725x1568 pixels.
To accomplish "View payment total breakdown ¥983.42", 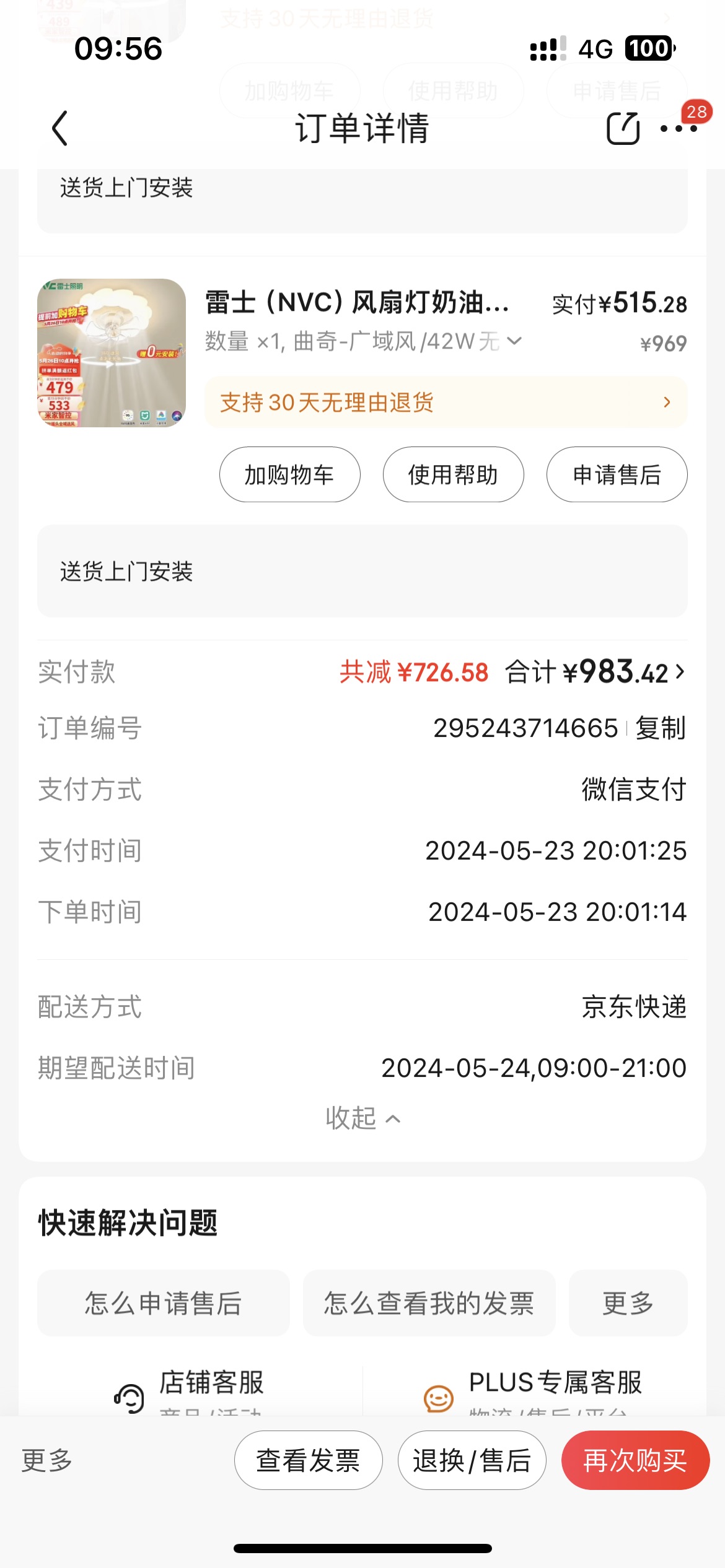I will [595, 672].
